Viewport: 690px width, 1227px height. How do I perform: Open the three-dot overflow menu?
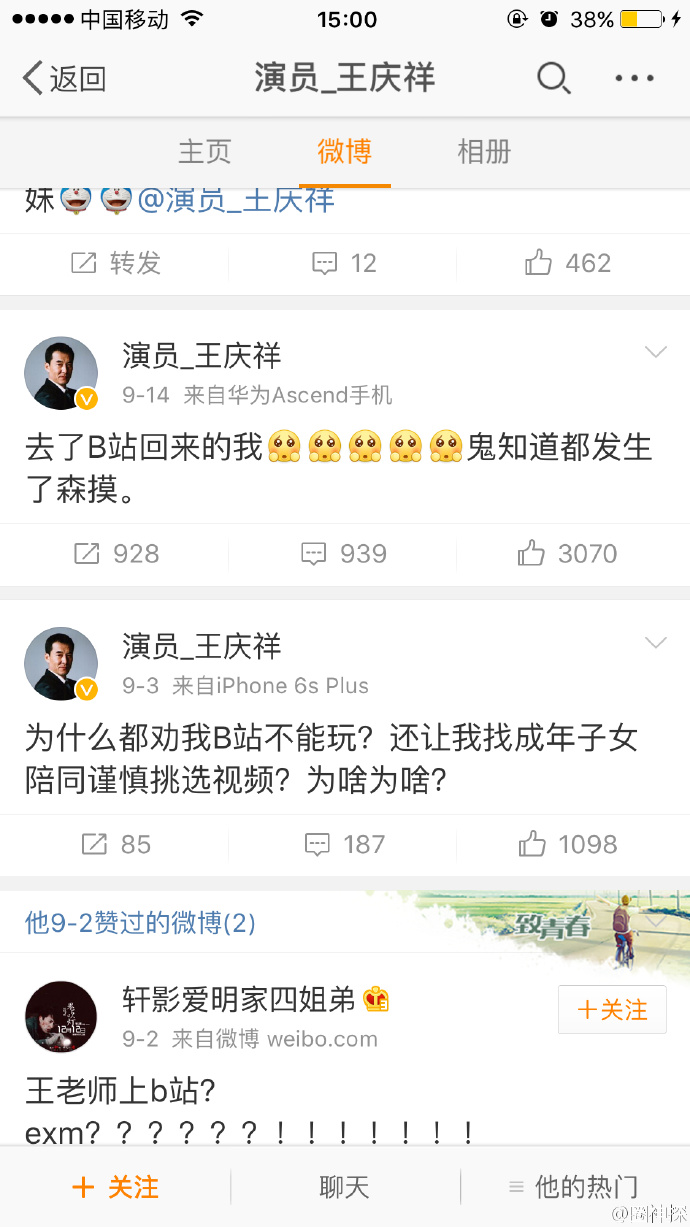634,78
